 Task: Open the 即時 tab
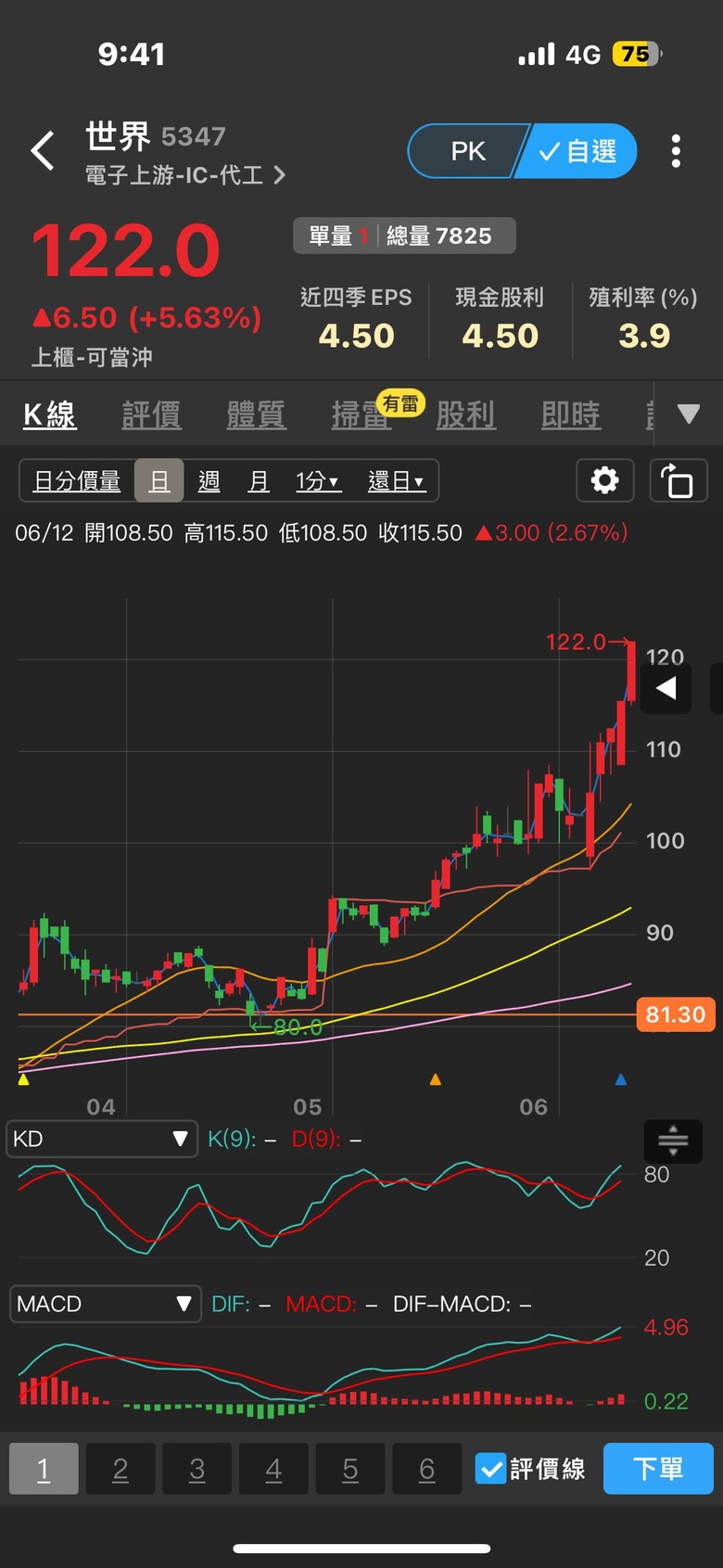(571, 414)
